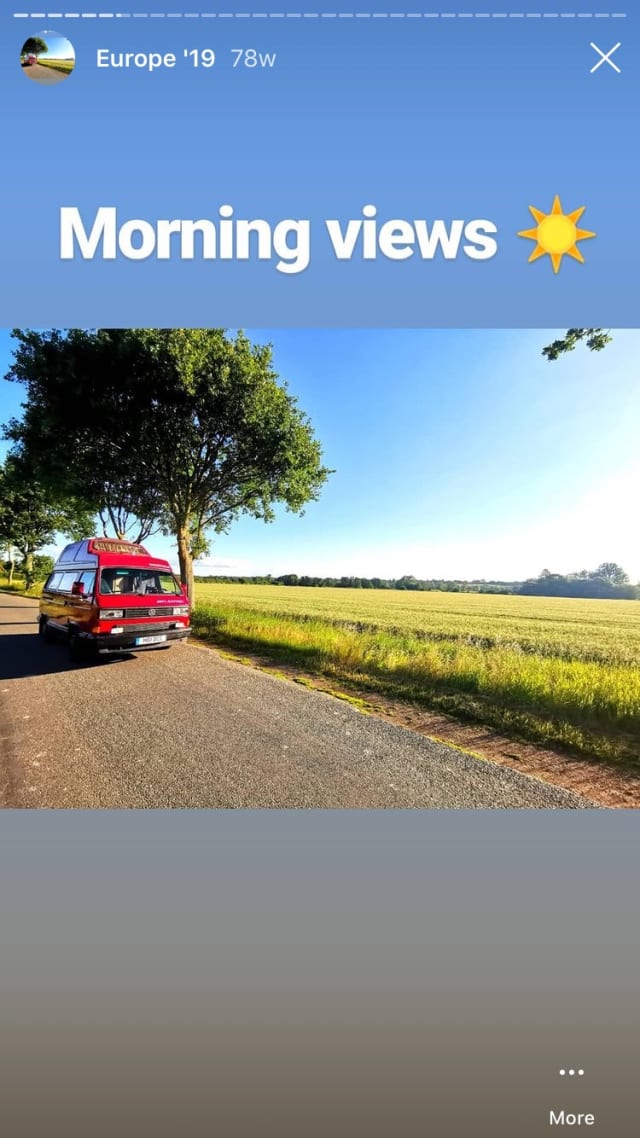
Task: Close the Europe '19 story
Action: click(605, 58)
